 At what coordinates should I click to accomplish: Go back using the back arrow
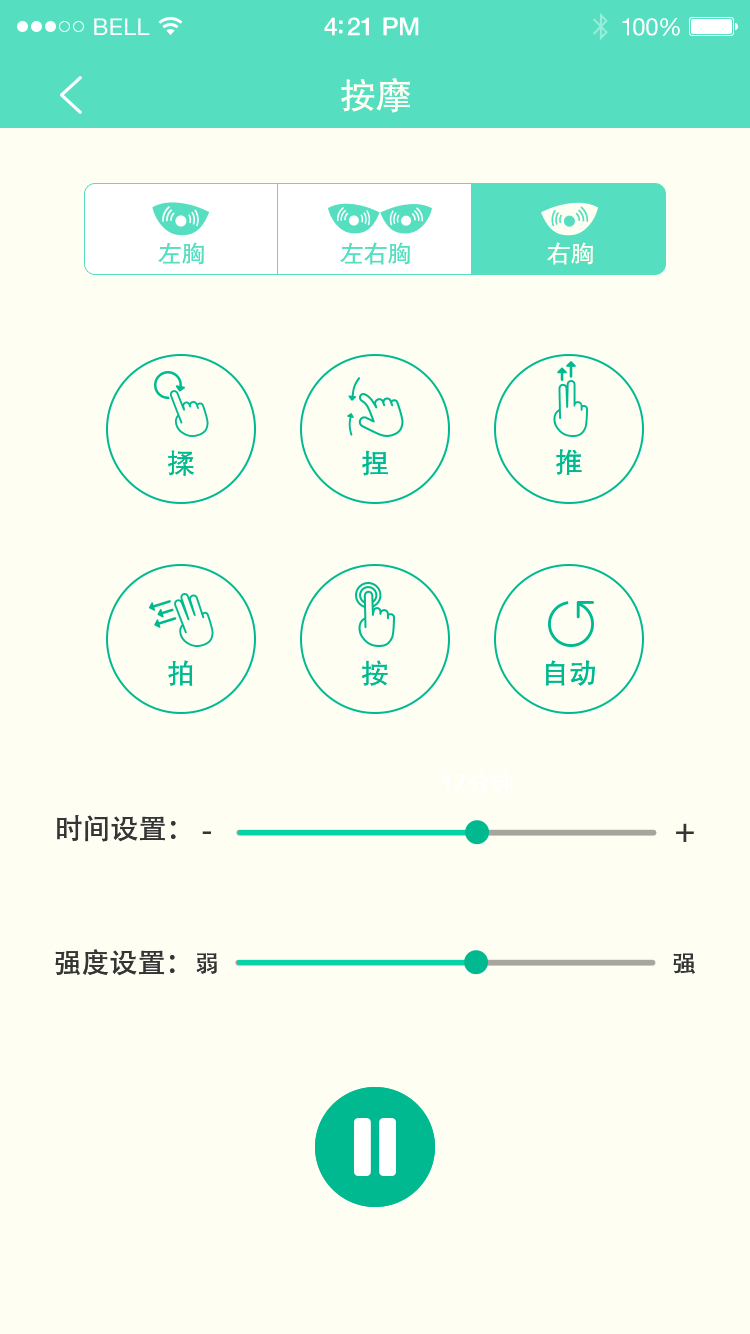coord(70,95)
